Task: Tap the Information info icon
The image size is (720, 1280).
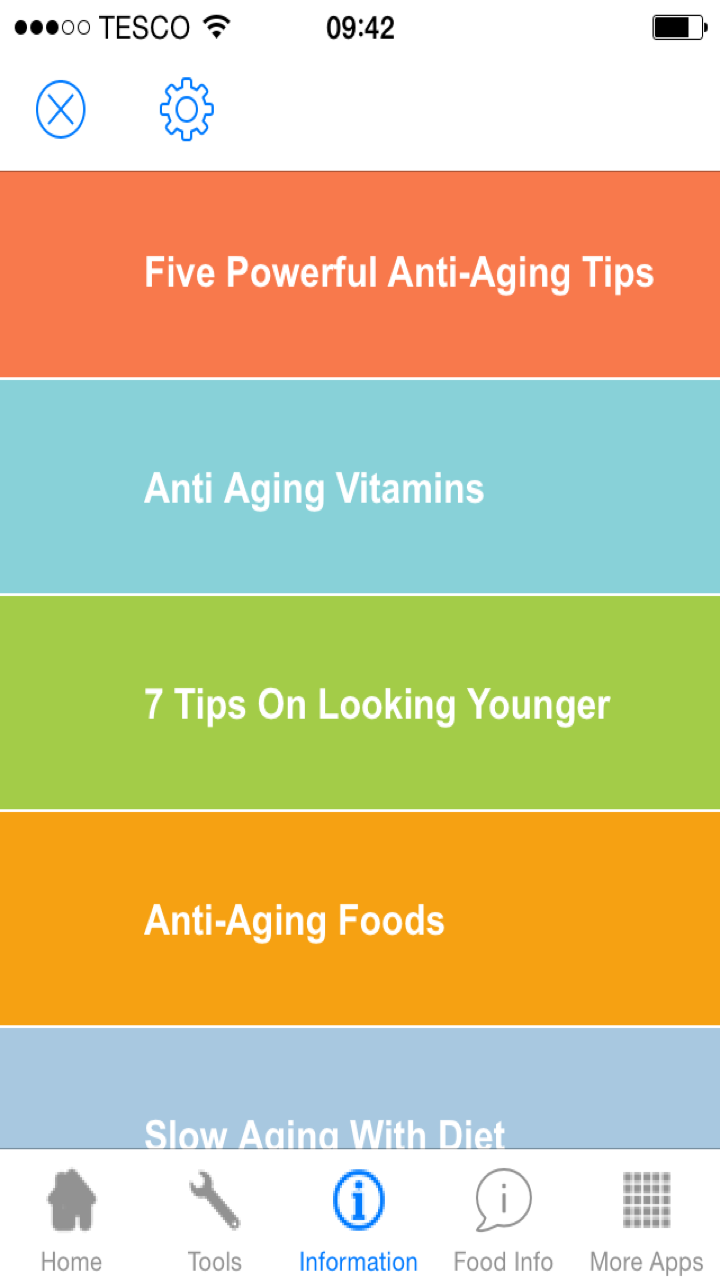Action: pos(359,1198)
